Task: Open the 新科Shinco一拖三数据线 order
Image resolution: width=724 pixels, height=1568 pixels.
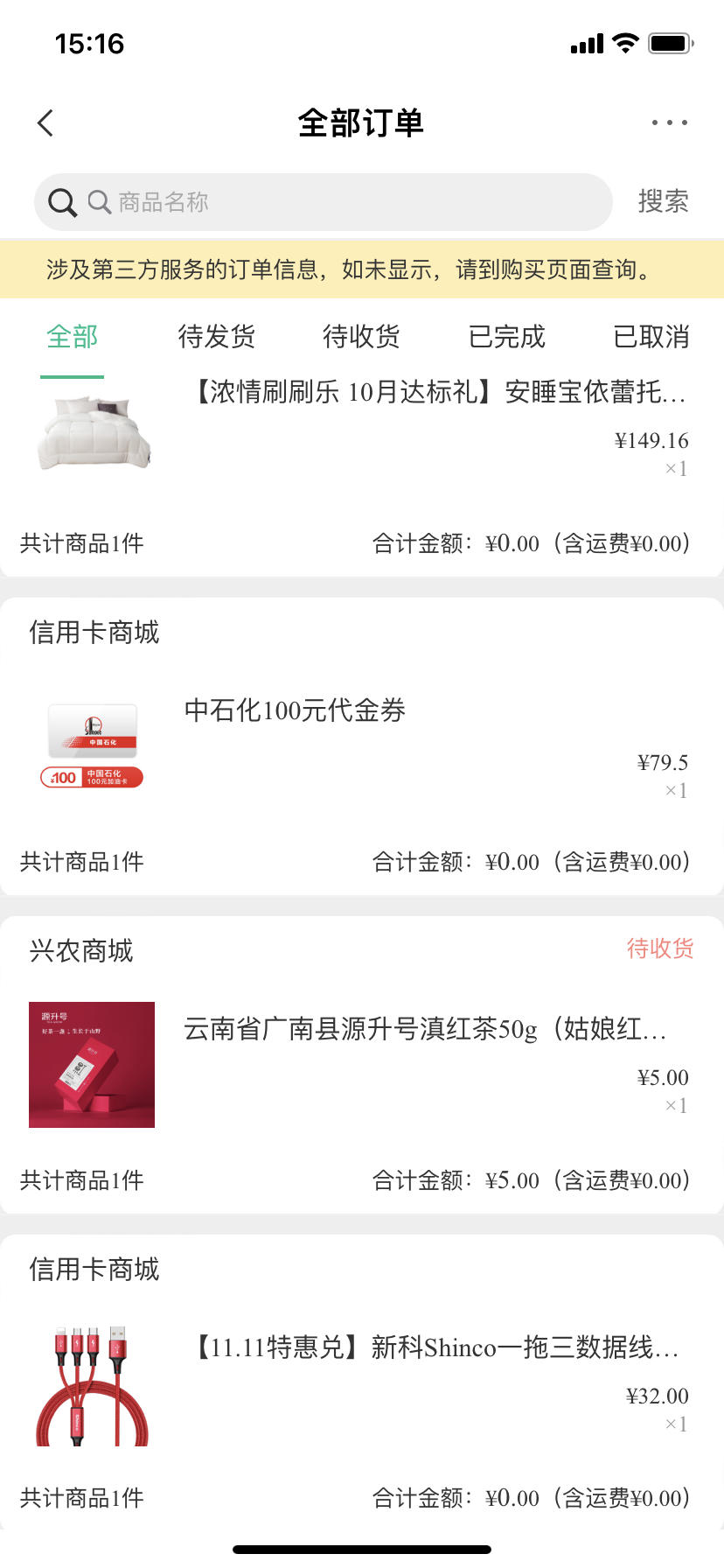Action: (362, 1382)
